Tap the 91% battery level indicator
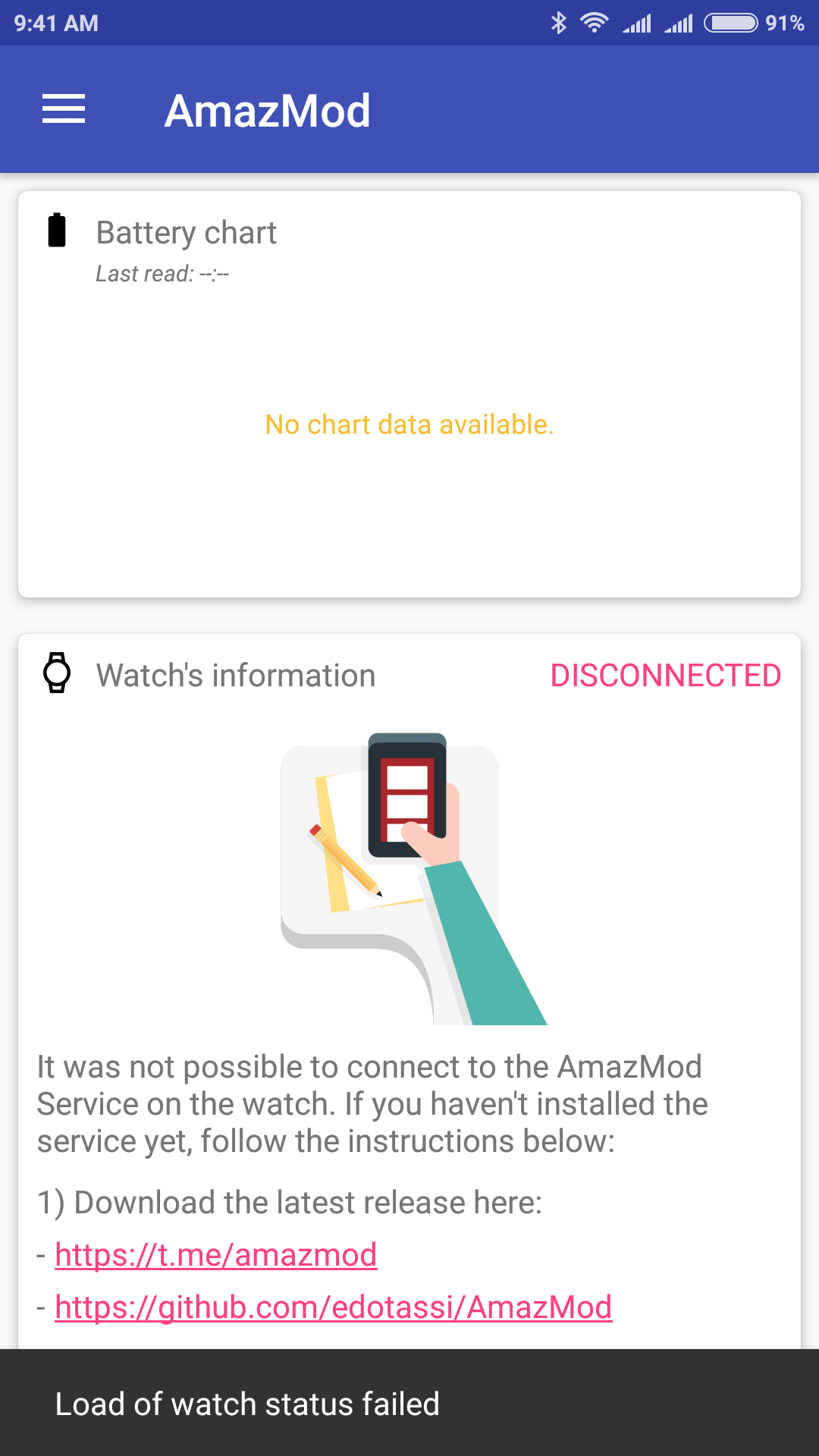The height and width of the screenshot is (1456, 819). (785, 24)
